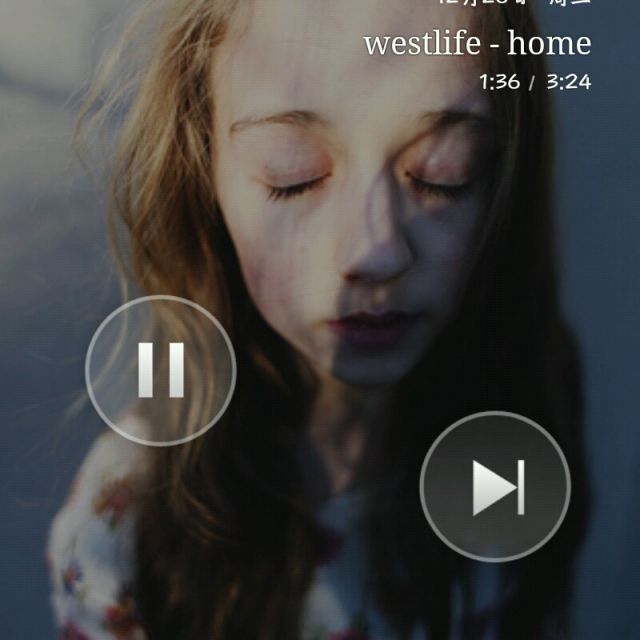Pause the westlife - home track
640x640 pixels.
click(161, 370)
